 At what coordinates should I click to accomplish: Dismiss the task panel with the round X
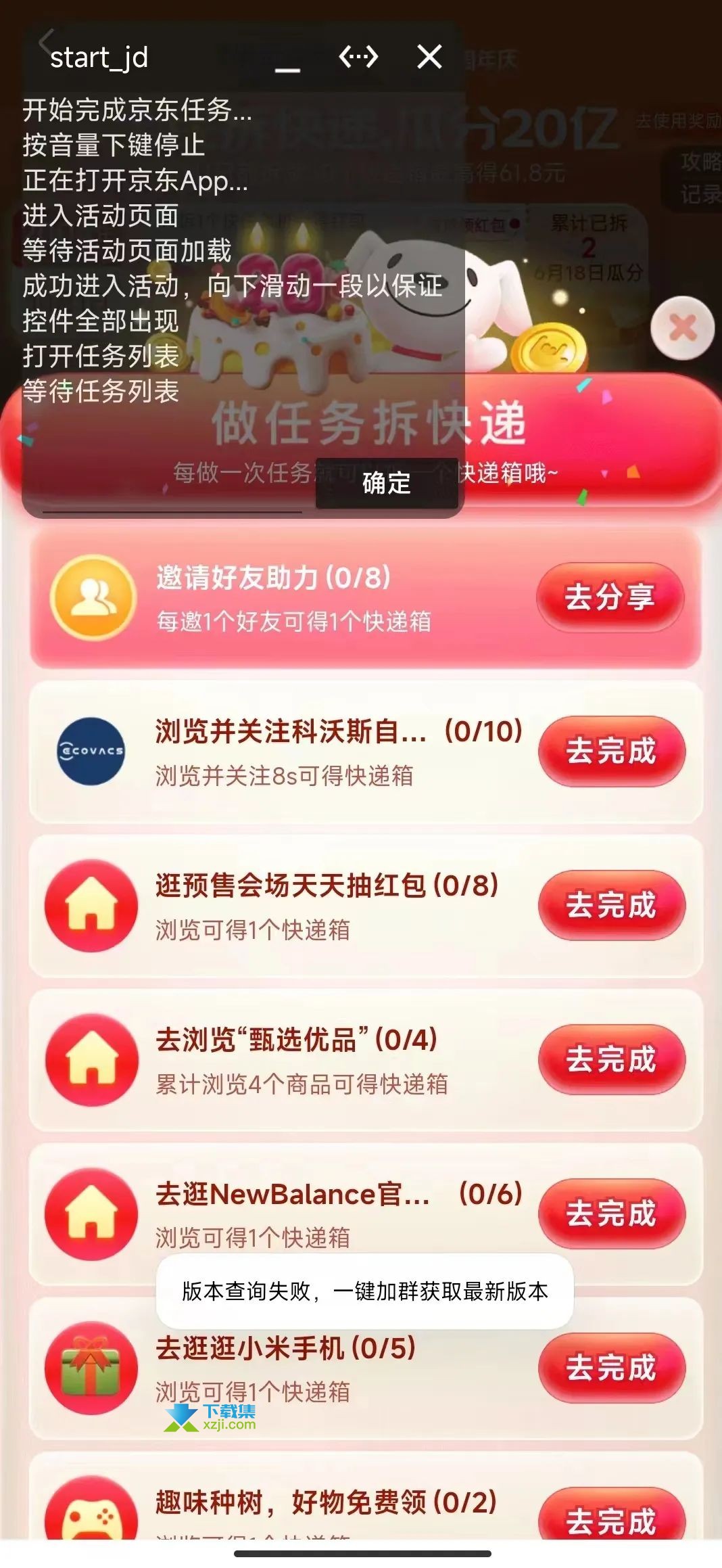pos(683,329)
